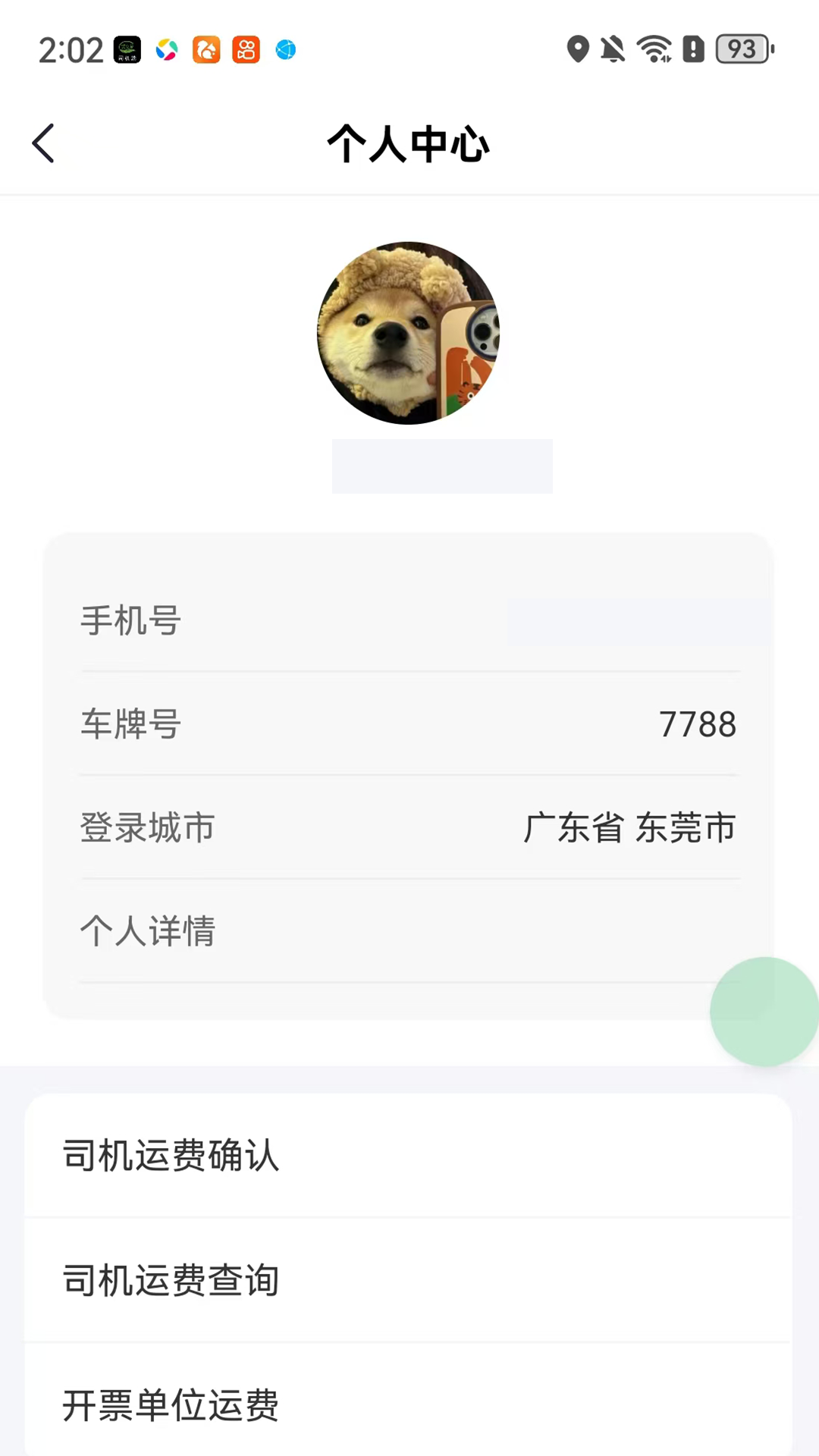Tap the green floating action circle

click(764, 1009)
